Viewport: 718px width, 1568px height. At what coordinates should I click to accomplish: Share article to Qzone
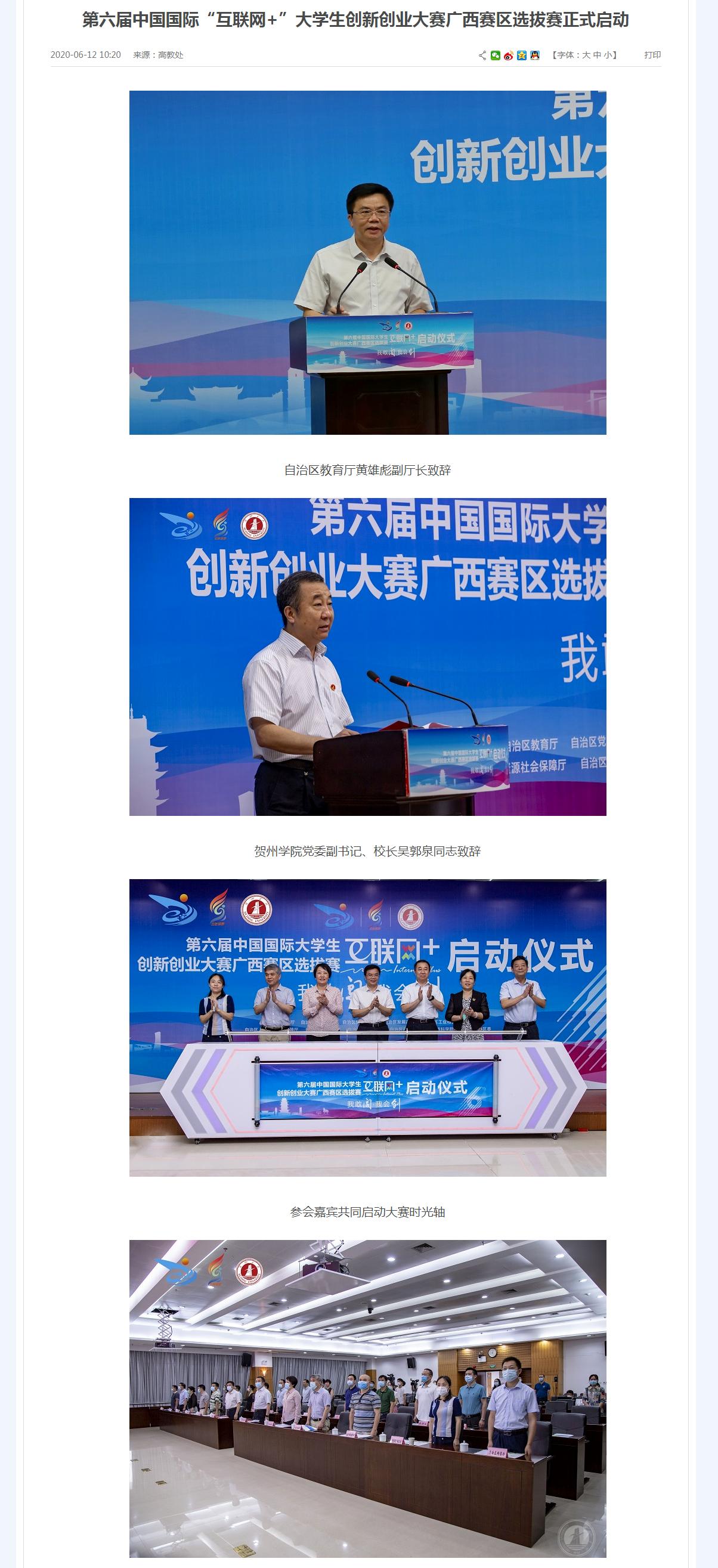[521, 55]
